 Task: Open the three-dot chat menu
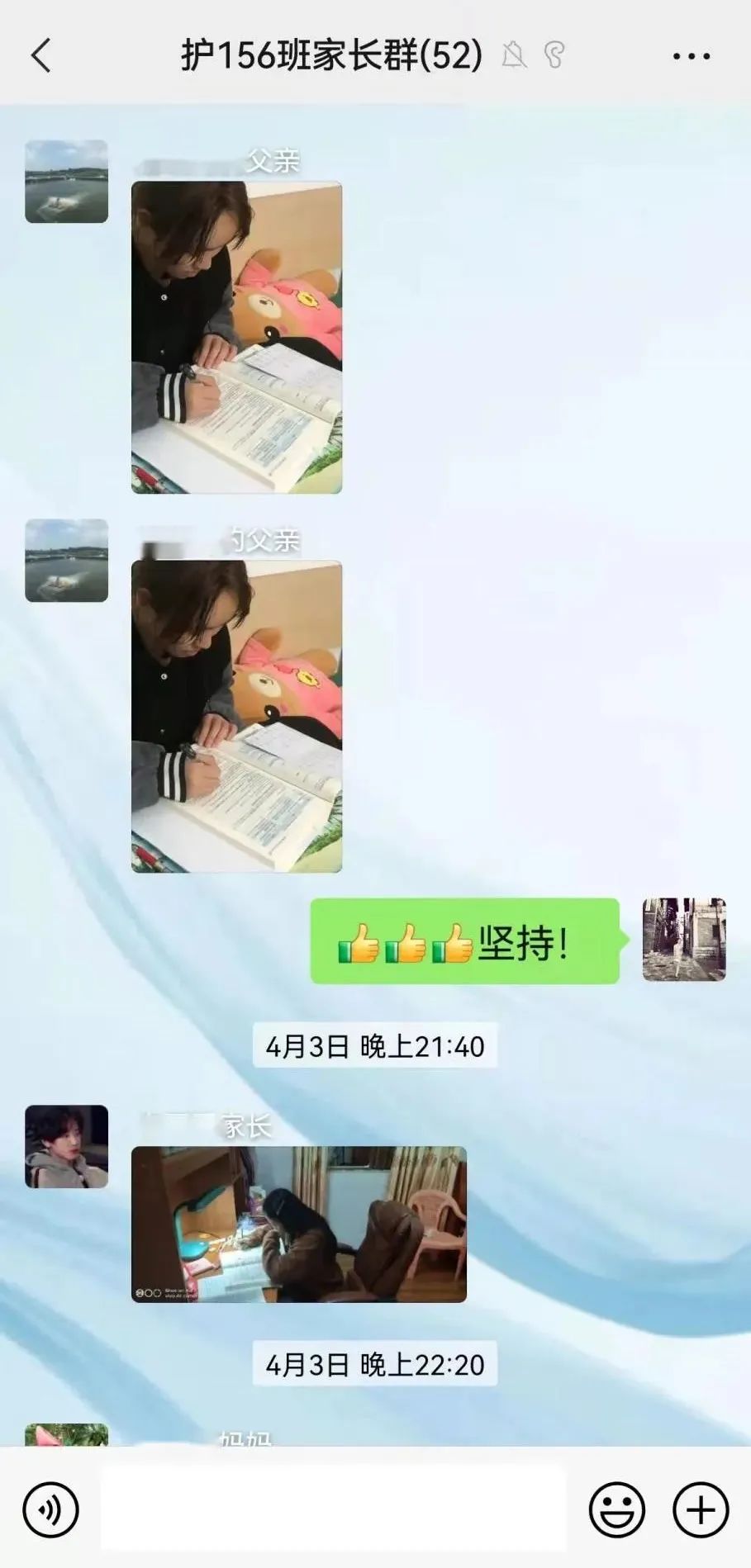click(692, 56)
